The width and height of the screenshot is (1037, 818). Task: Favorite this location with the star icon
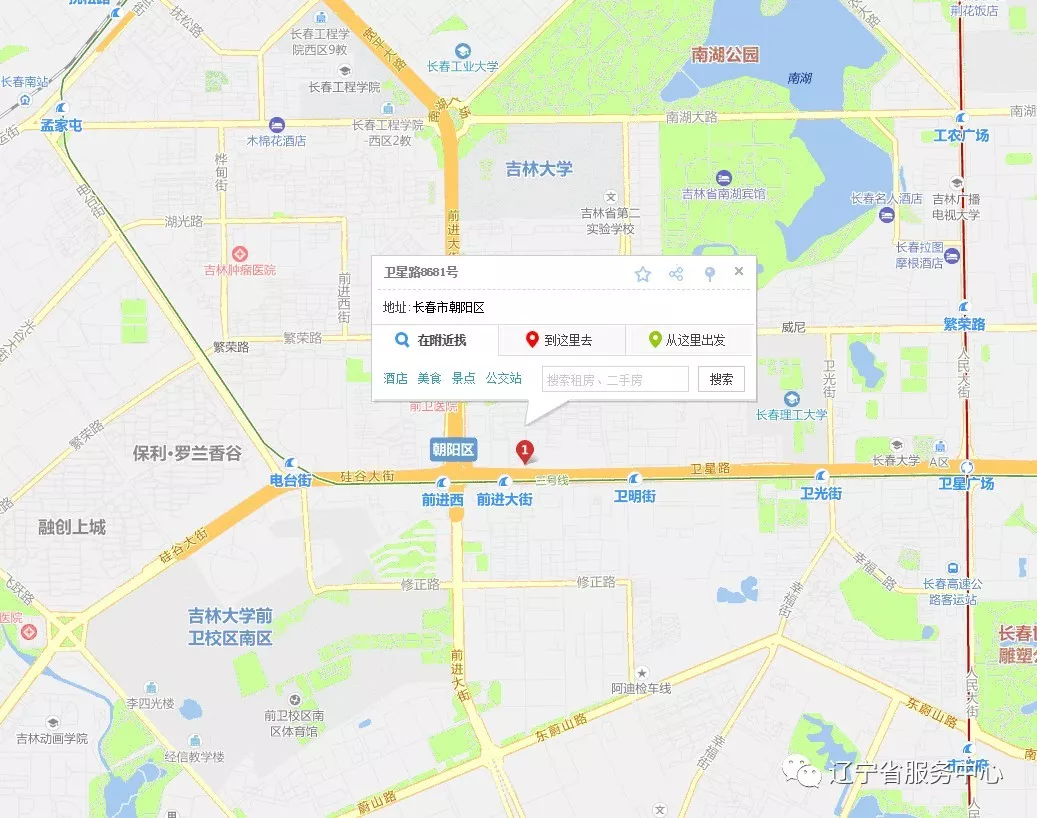(643, 274)
